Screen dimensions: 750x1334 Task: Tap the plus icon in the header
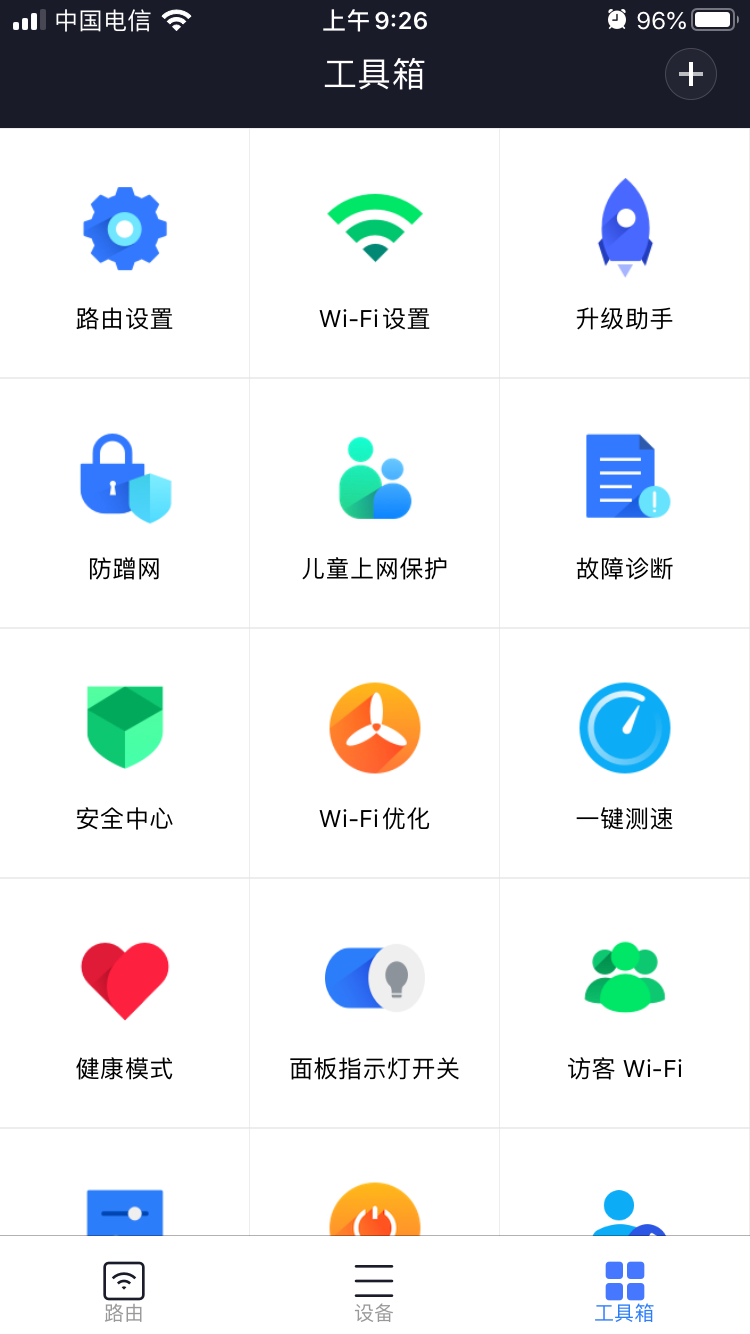pos(691,74)
